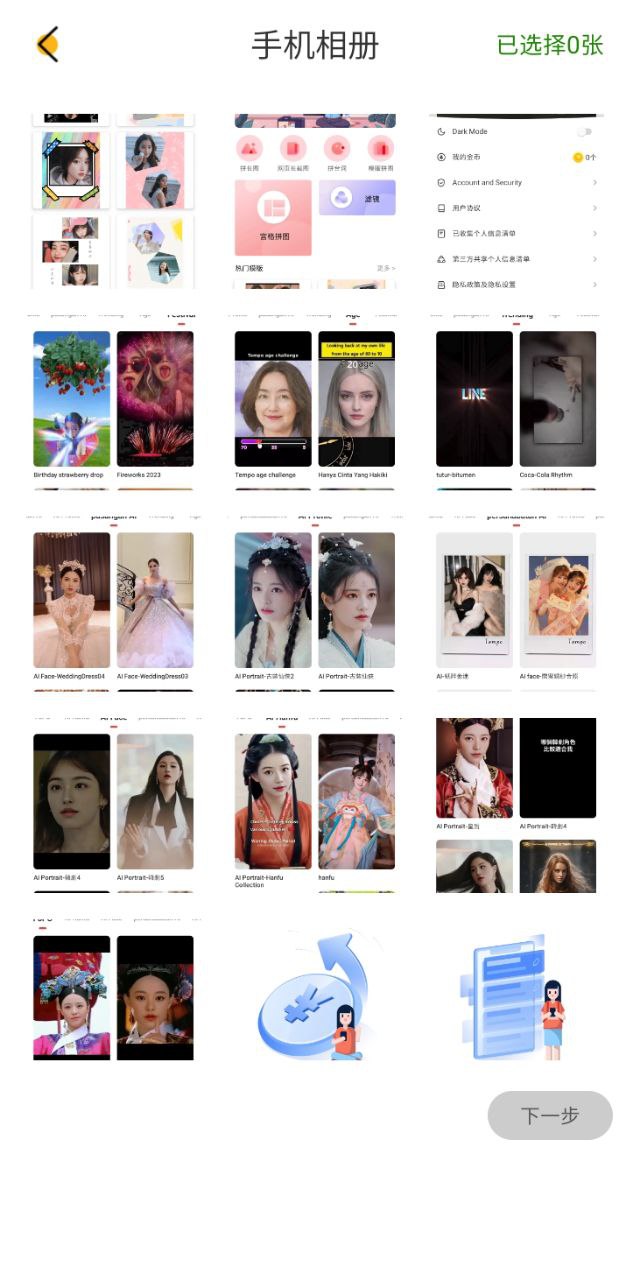Viewport: 630px width, 1280px height.
Task: Select the photo-frame collage templates screenshot
Action: [113, 201]
